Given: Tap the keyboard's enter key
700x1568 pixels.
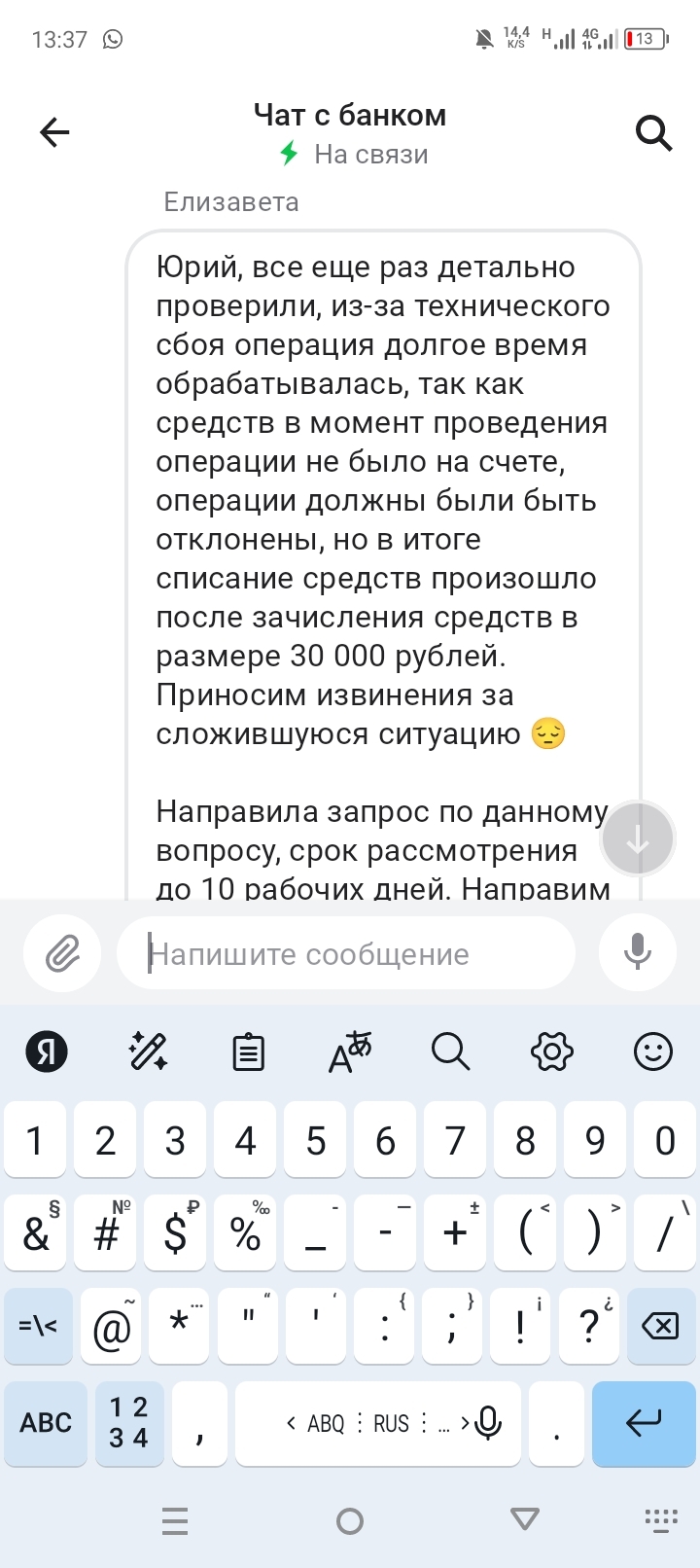Looking at the screenshot, I should point(644,1423).
